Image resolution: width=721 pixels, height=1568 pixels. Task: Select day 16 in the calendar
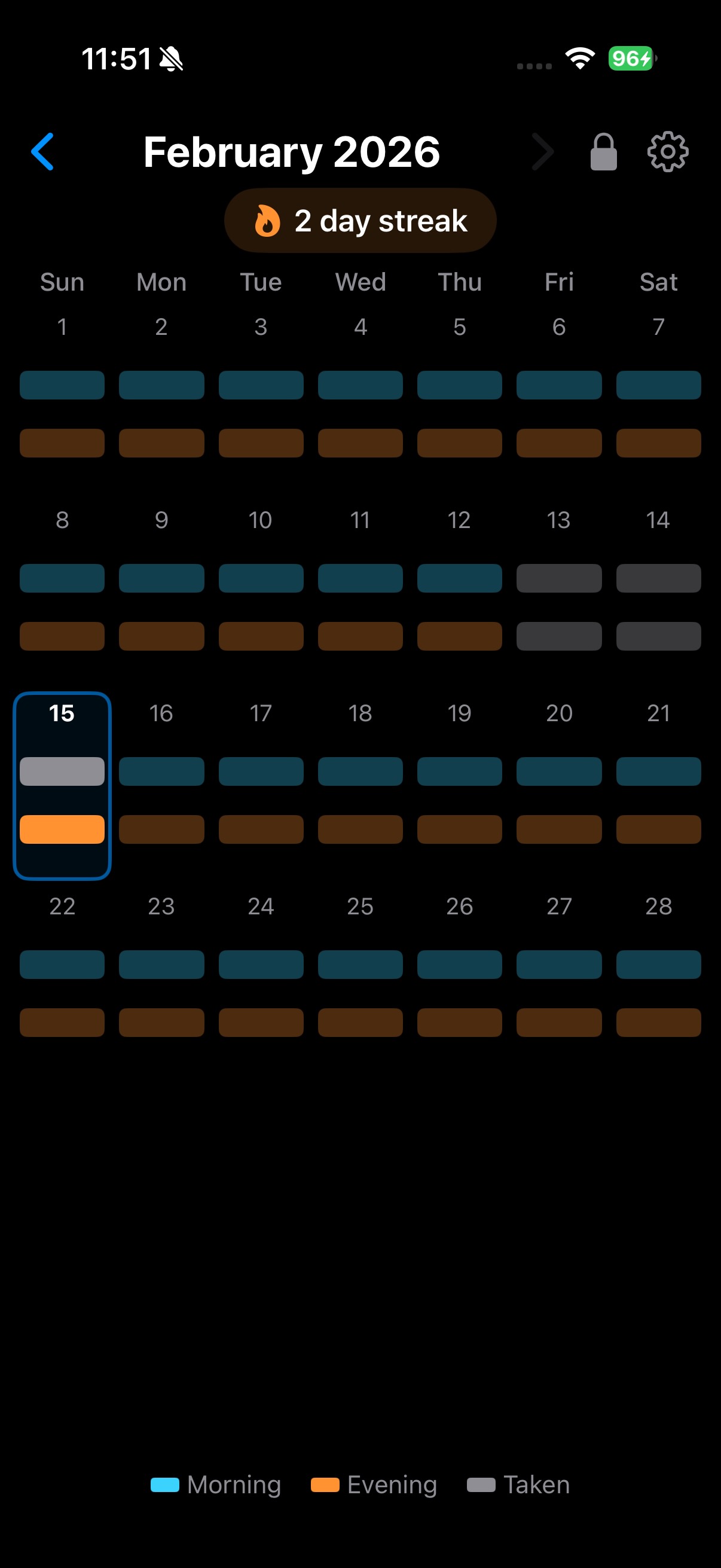[161, 713]
